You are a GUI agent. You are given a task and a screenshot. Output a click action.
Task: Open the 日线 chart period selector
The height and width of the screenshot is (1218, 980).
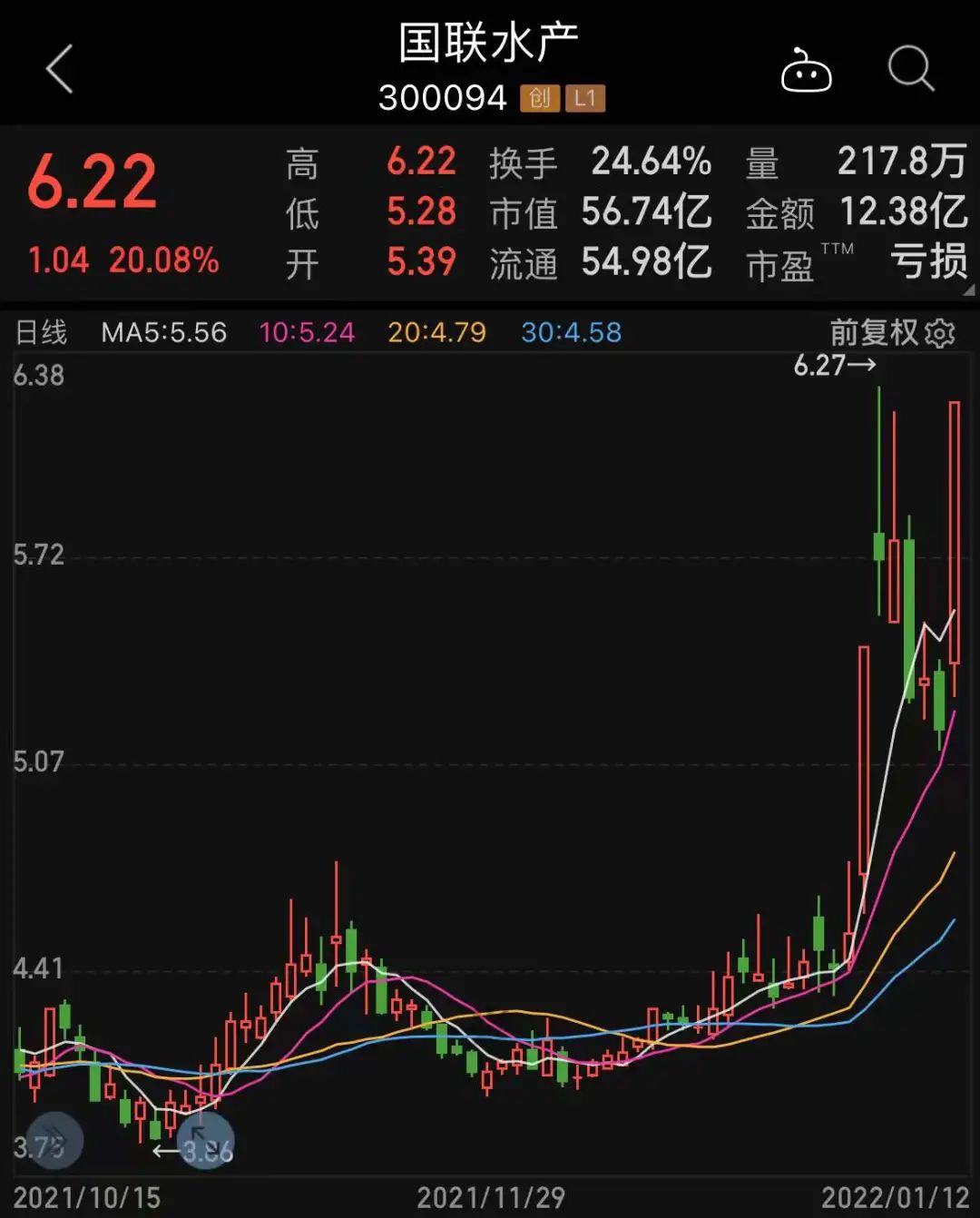[42, 333]
